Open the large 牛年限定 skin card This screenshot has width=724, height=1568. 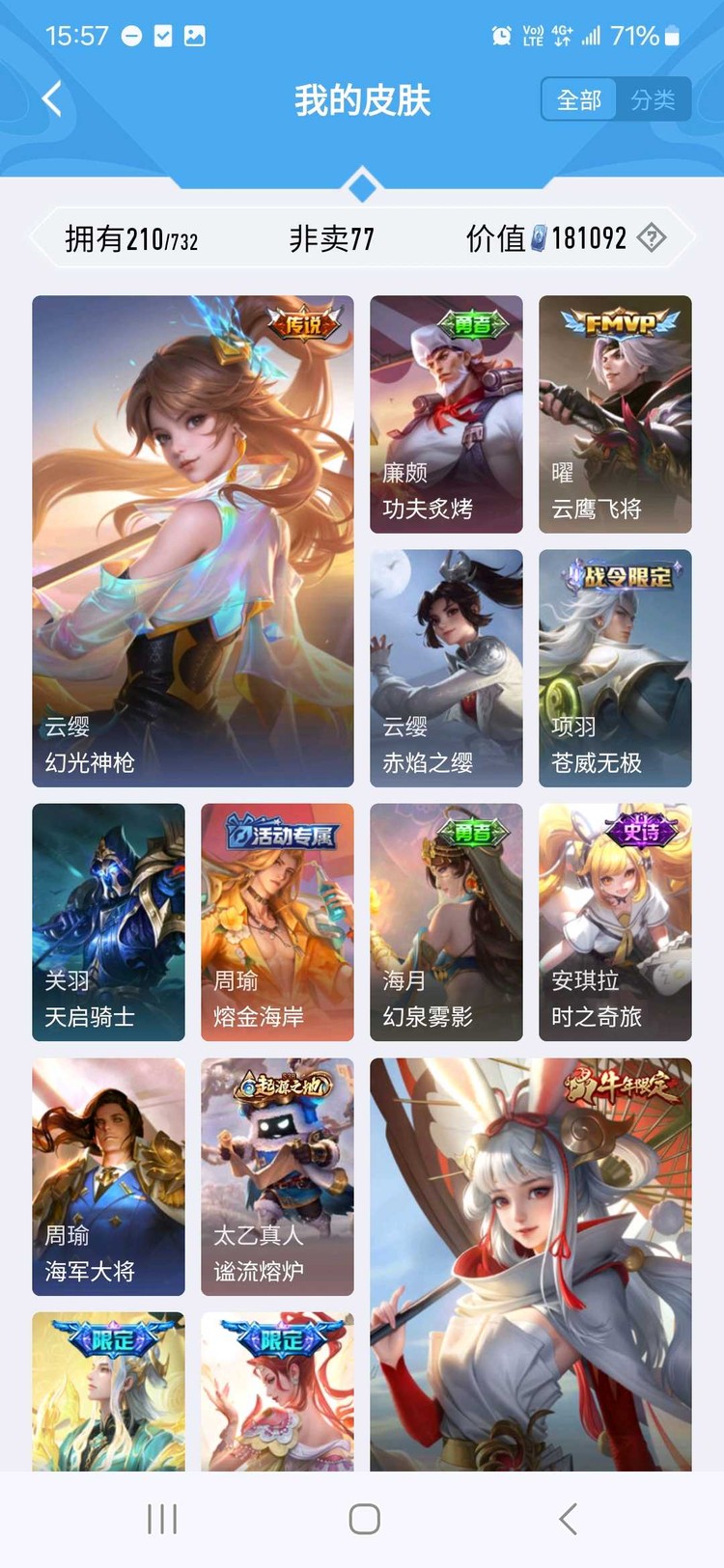coord(531,1264)
